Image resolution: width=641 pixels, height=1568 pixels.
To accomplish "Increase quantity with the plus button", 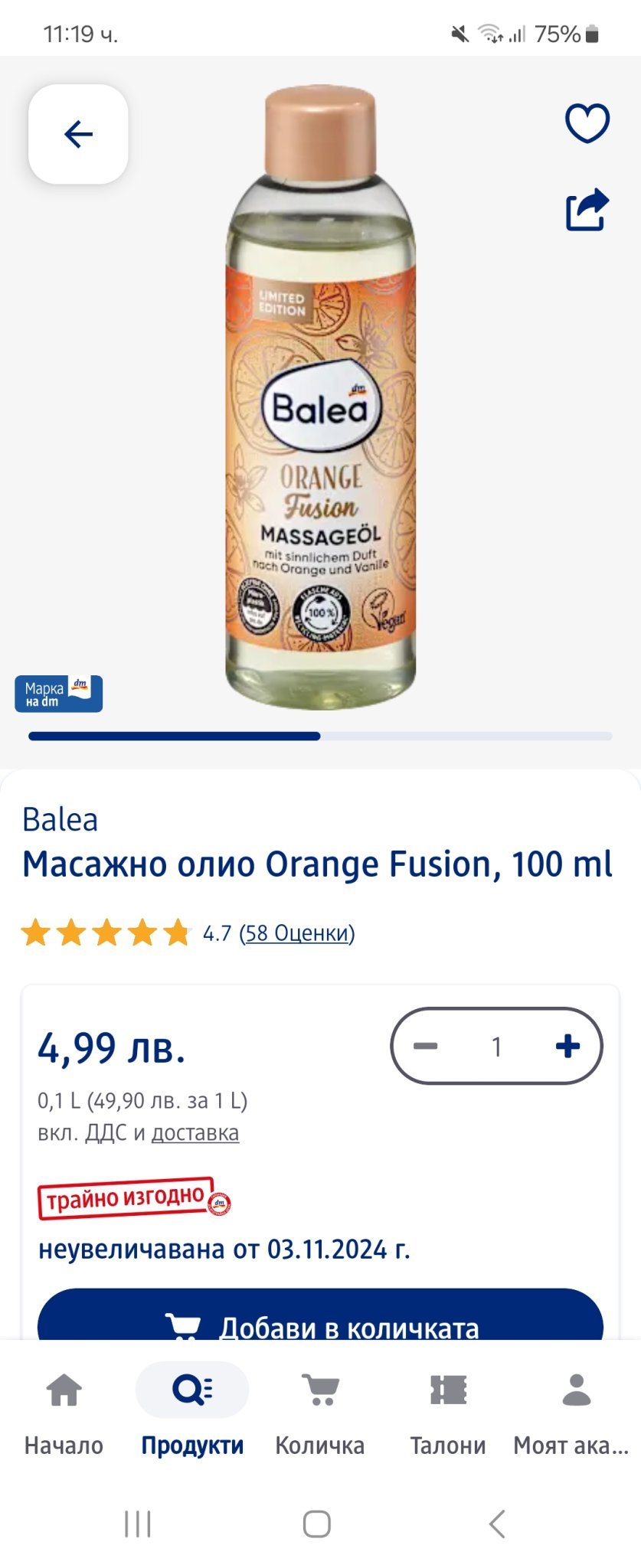I will (x=567, y=1046).
